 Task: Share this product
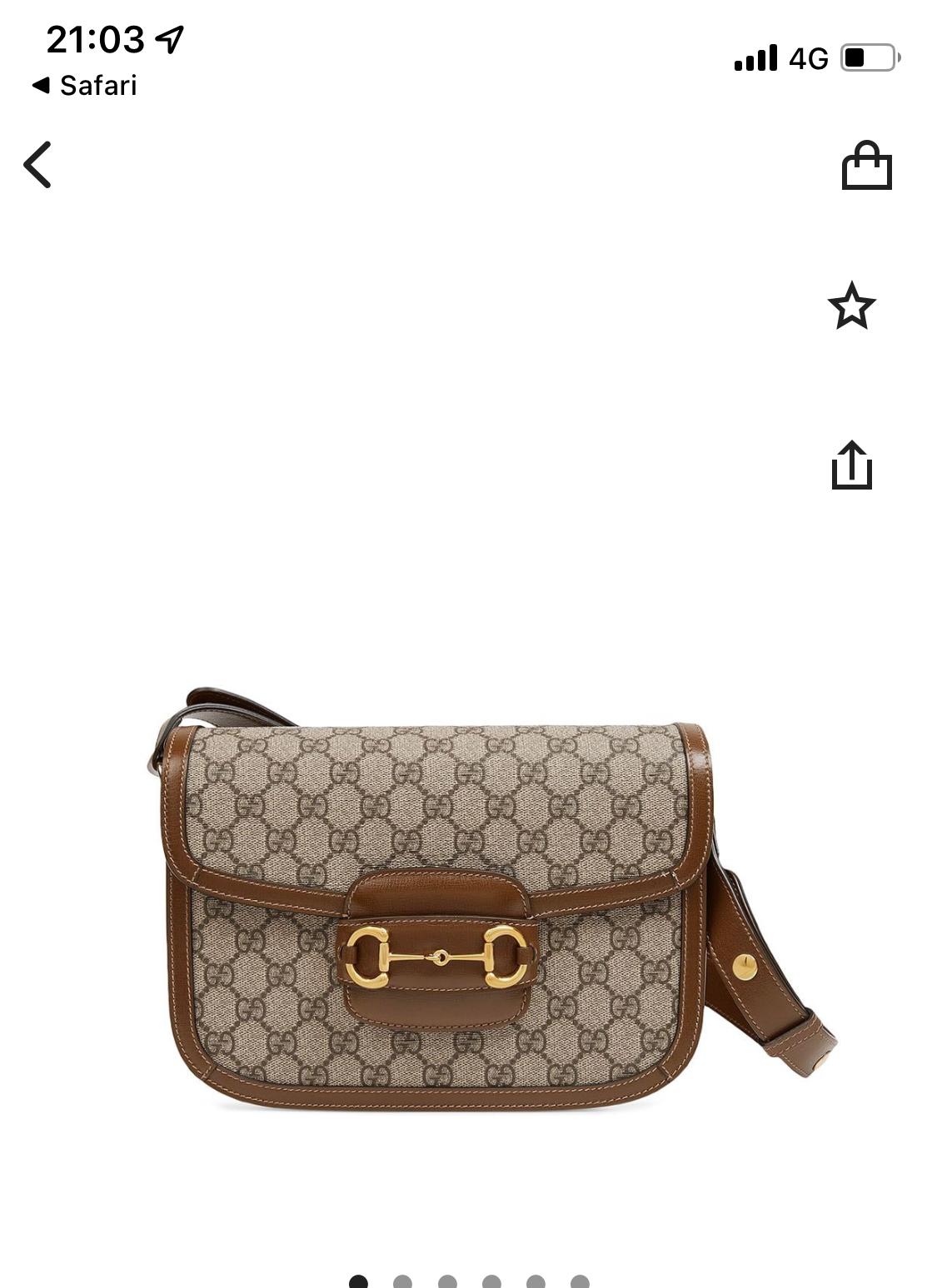coord(851,465)
